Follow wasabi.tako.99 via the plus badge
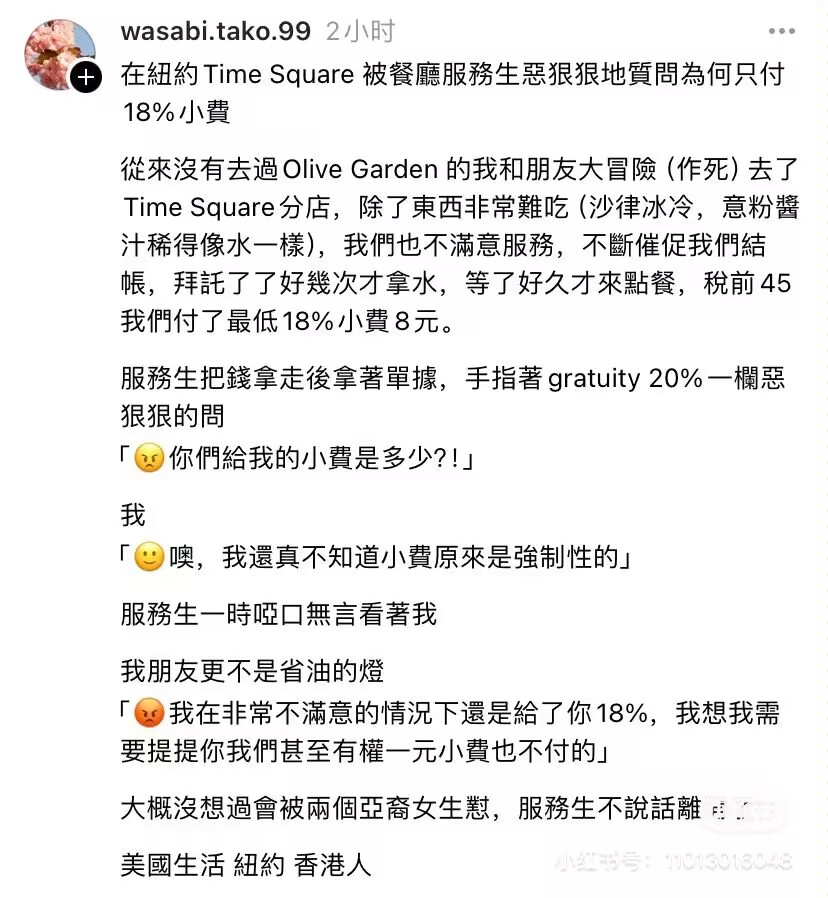 point(87,78)
